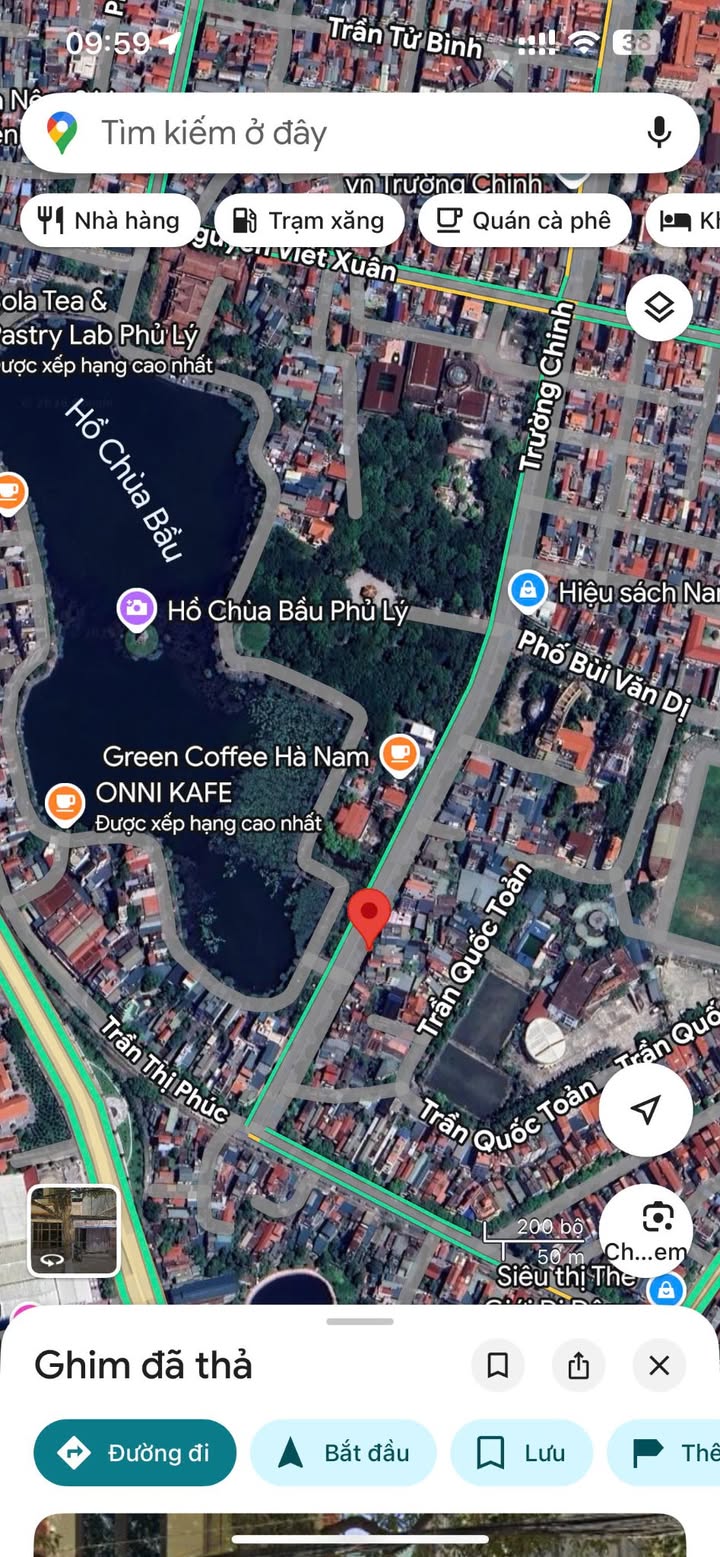Start voice search with the microphone
Viewport: 720px width, 1557px height.
click(658, 133)
